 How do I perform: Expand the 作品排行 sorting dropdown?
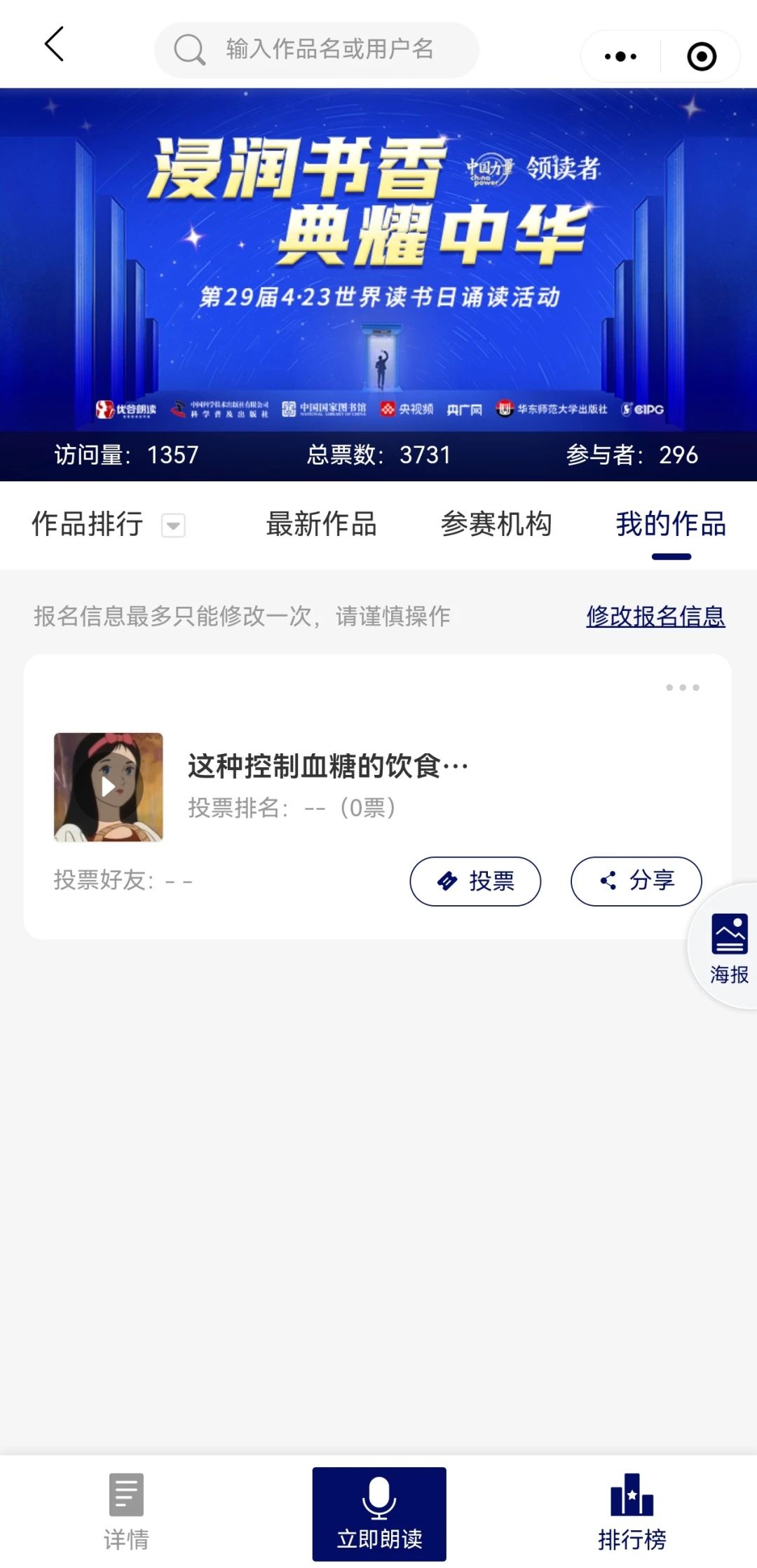tap(172, 525)
